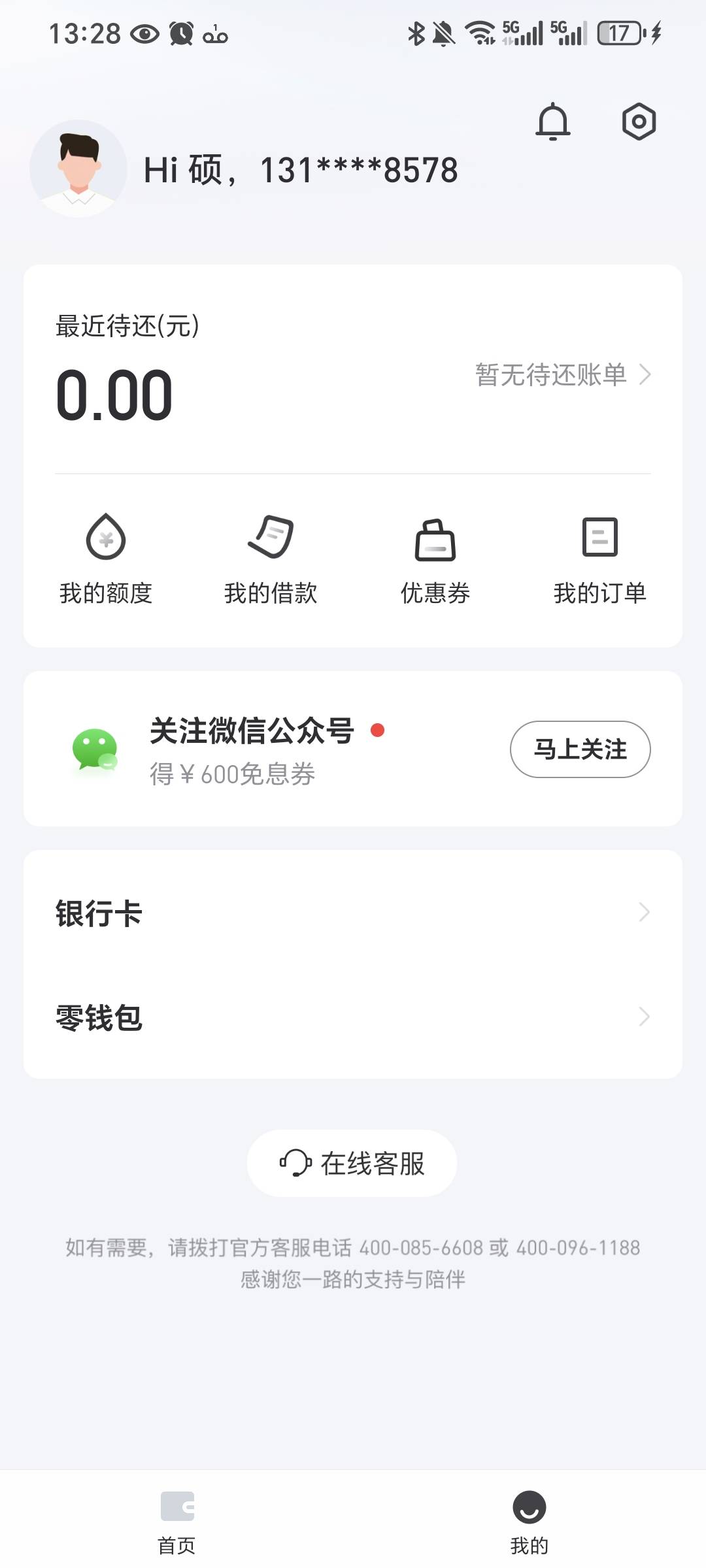Screen dimensions: 706x1568
Task: Check 我的借款 loans
Action: [271, 559]
